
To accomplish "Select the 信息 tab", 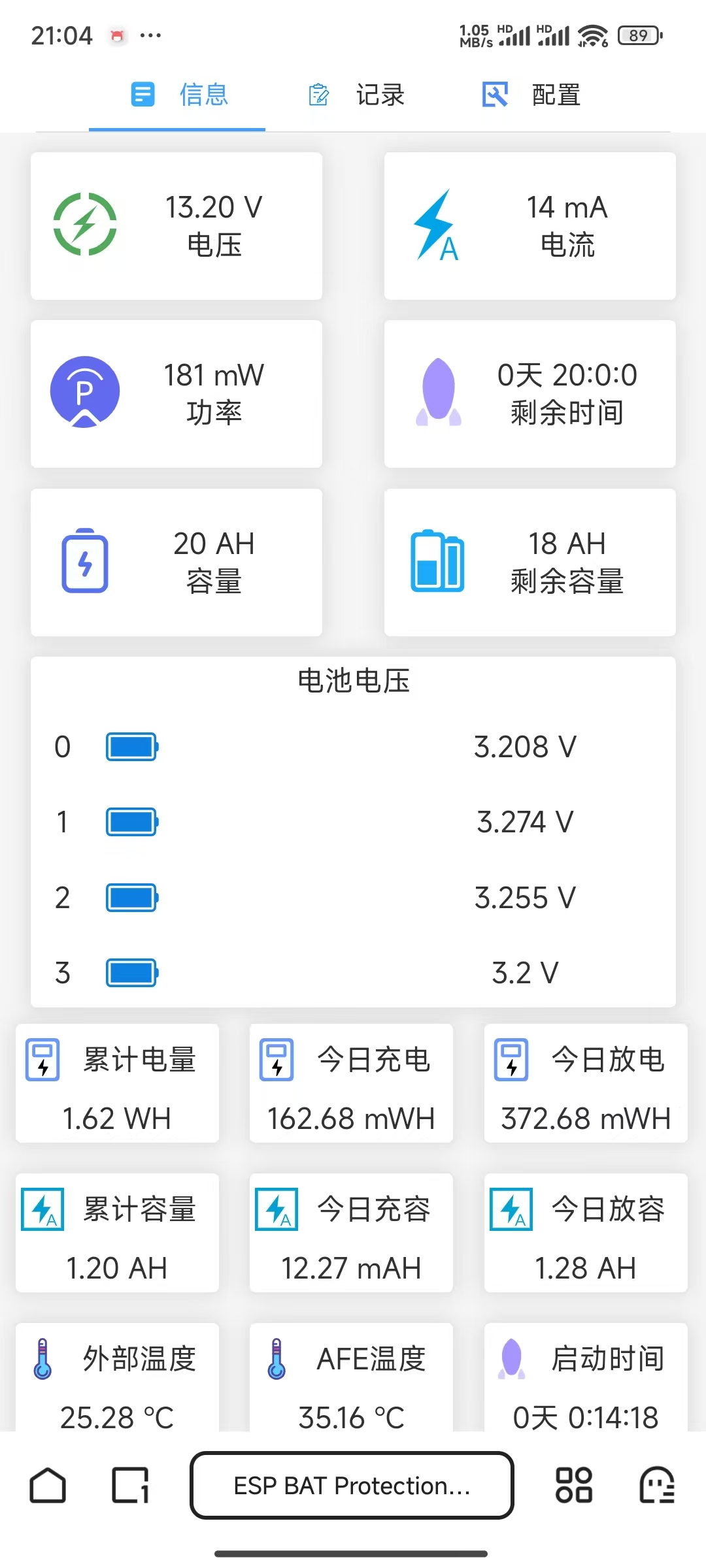I will click(178, 95).
